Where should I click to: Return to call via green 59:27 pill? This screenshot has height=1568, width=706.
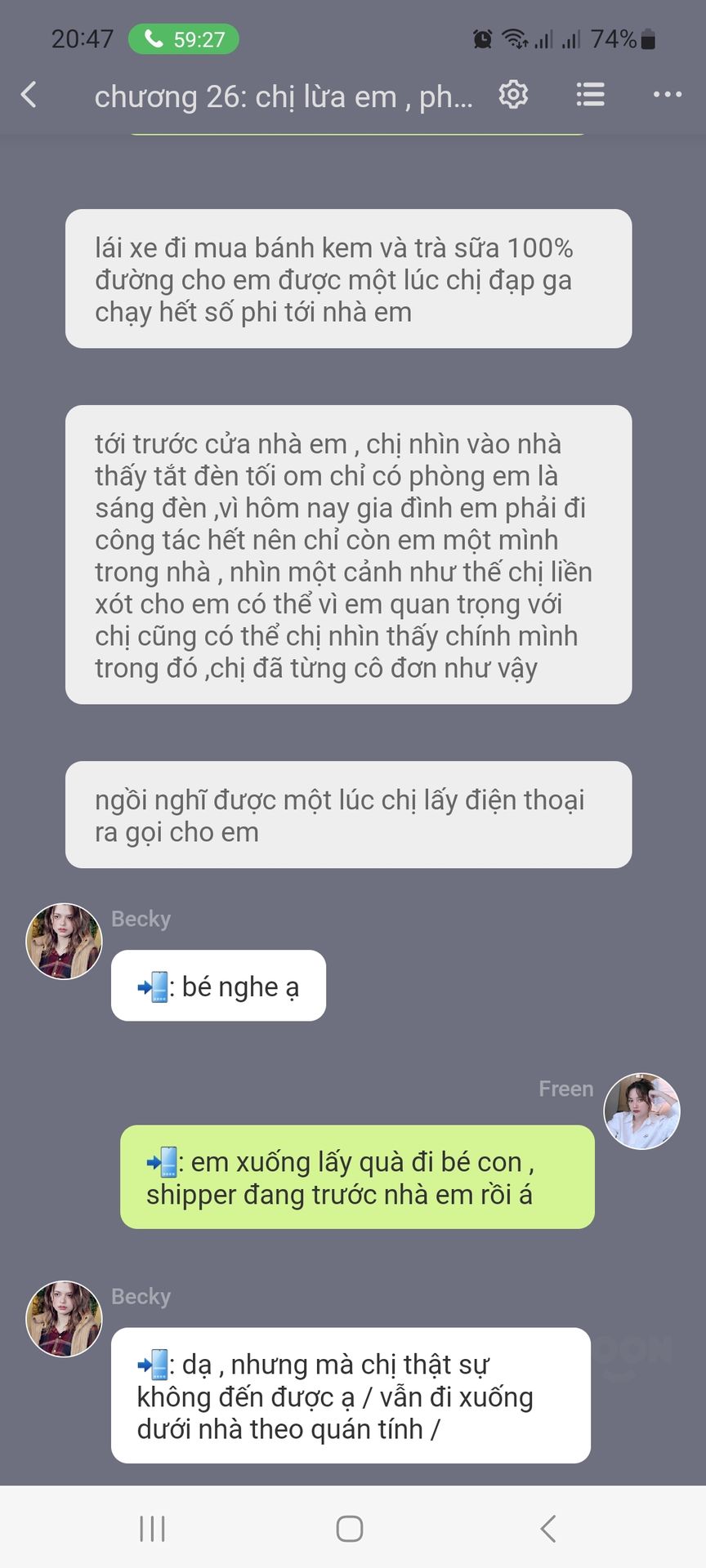pos(184,39)
